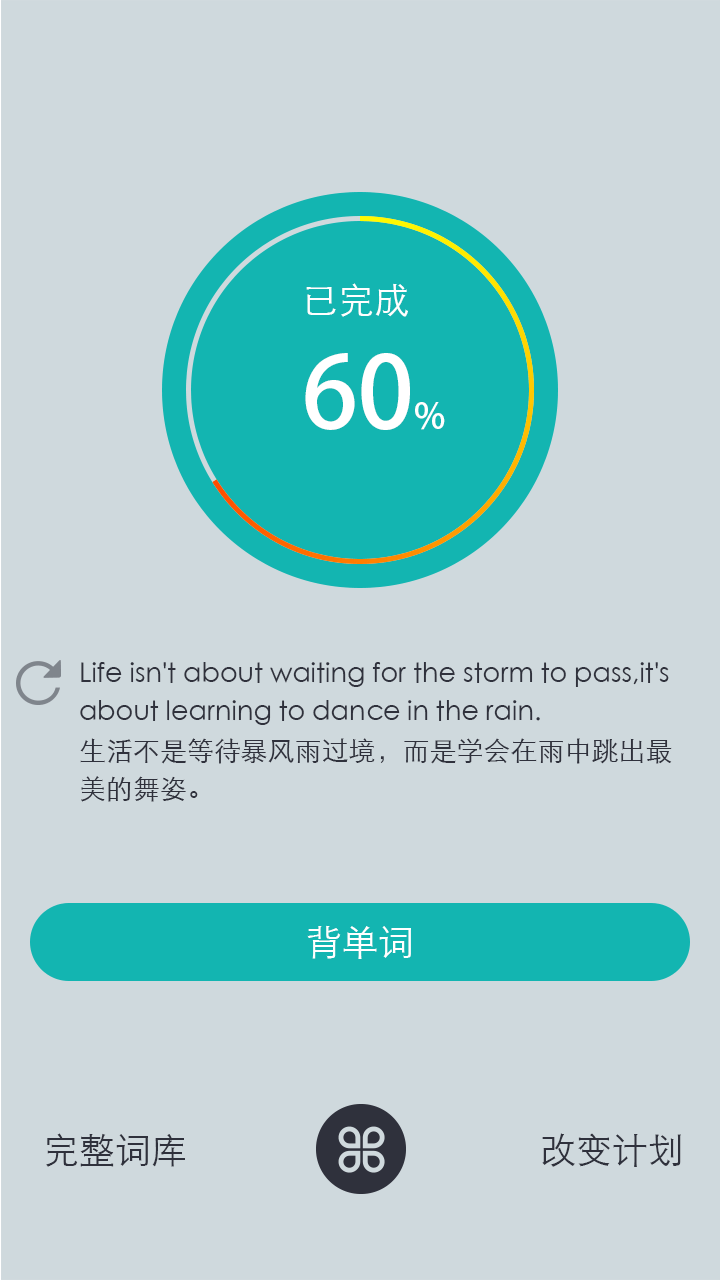This screenshot has width=720, height=1280.
Task: Tap the 背单词 button to start memorizing words
Action: tap(360, 941)
